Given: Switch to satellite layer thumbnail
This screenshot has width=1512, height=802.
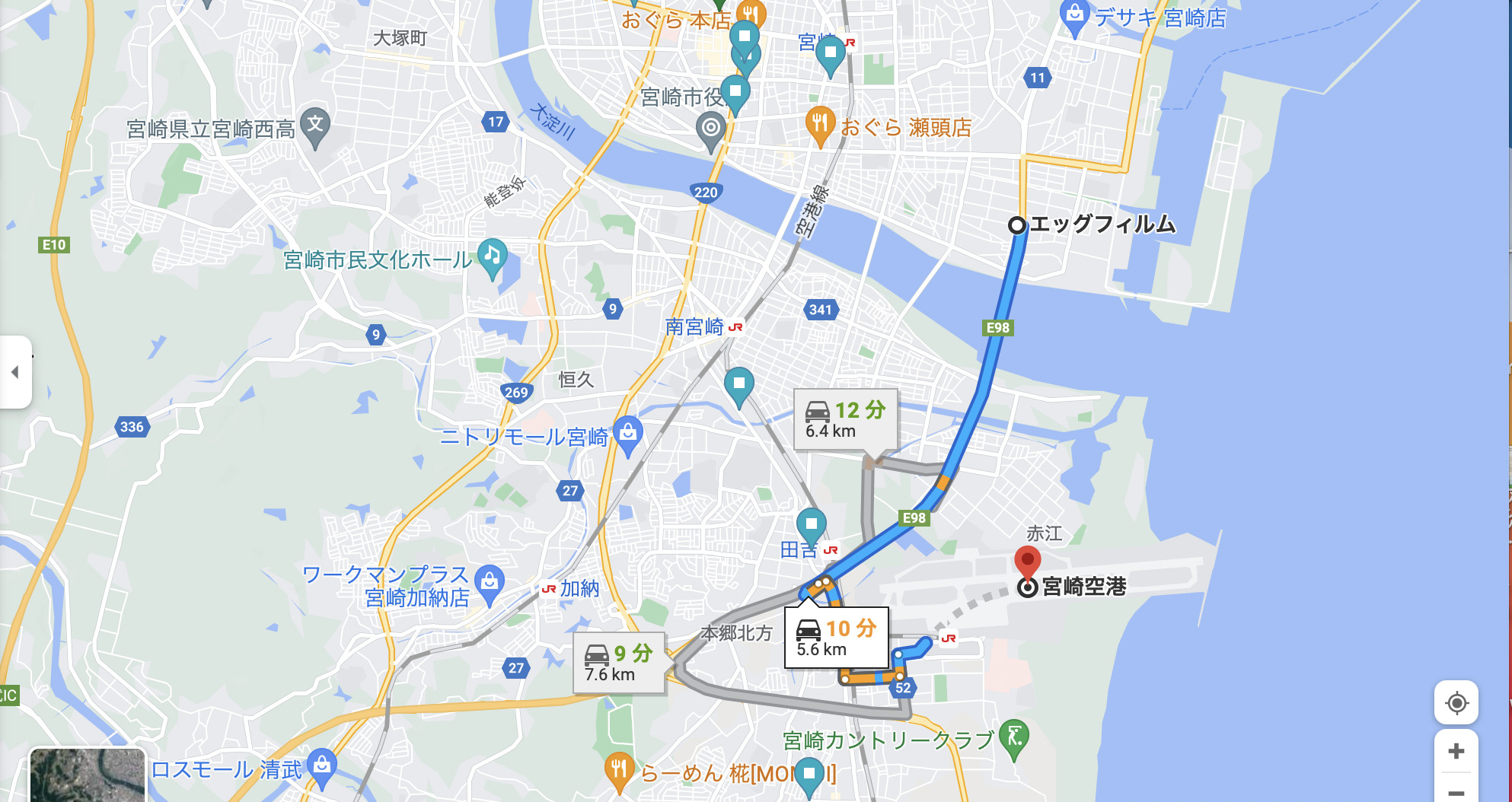Looking at the screenshot, I should [x=87, y=776].
